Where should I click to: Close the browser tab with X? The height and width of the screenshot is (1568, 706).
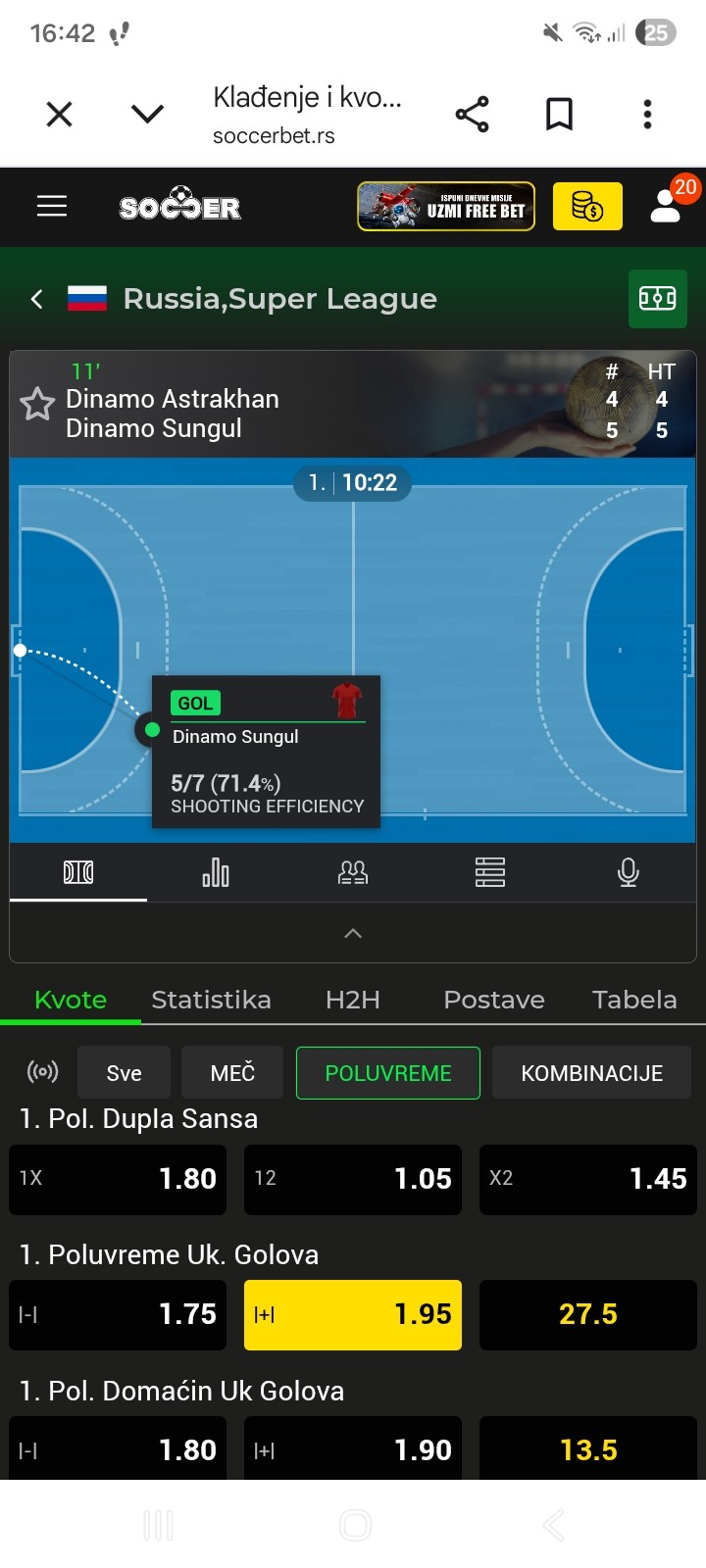click(60, 115)
